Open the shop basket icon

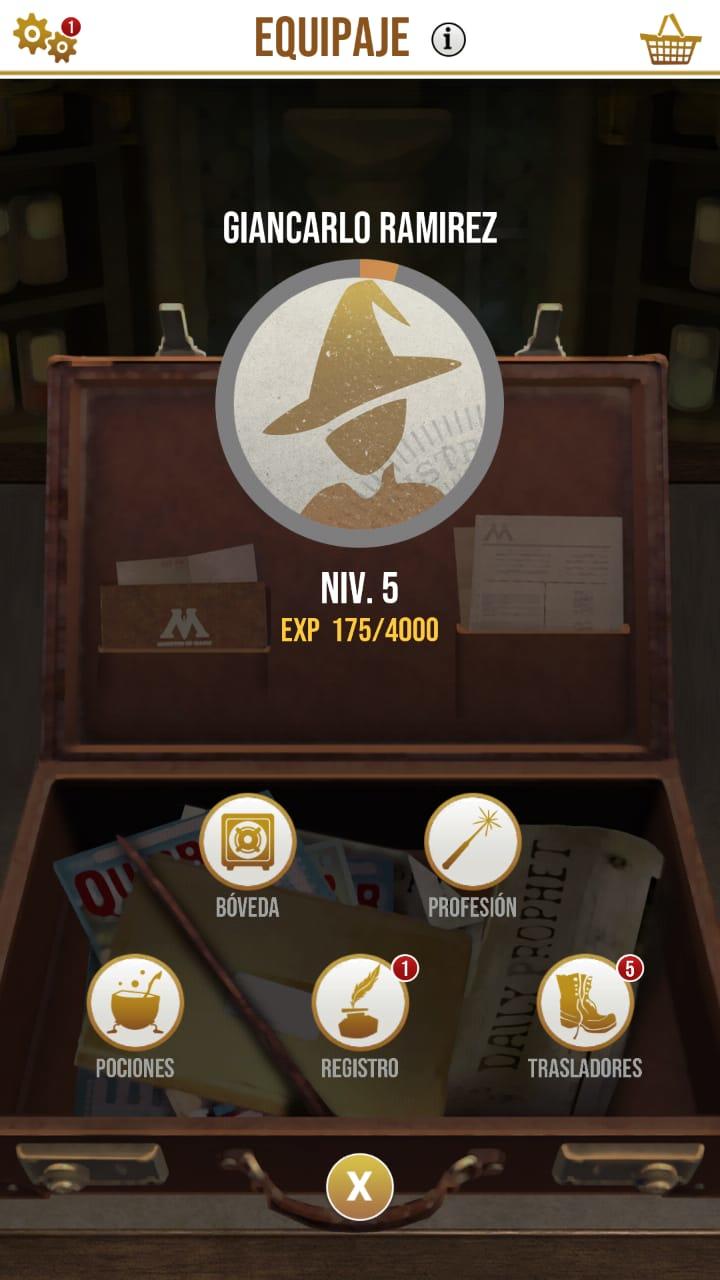(x=670, y=40)
